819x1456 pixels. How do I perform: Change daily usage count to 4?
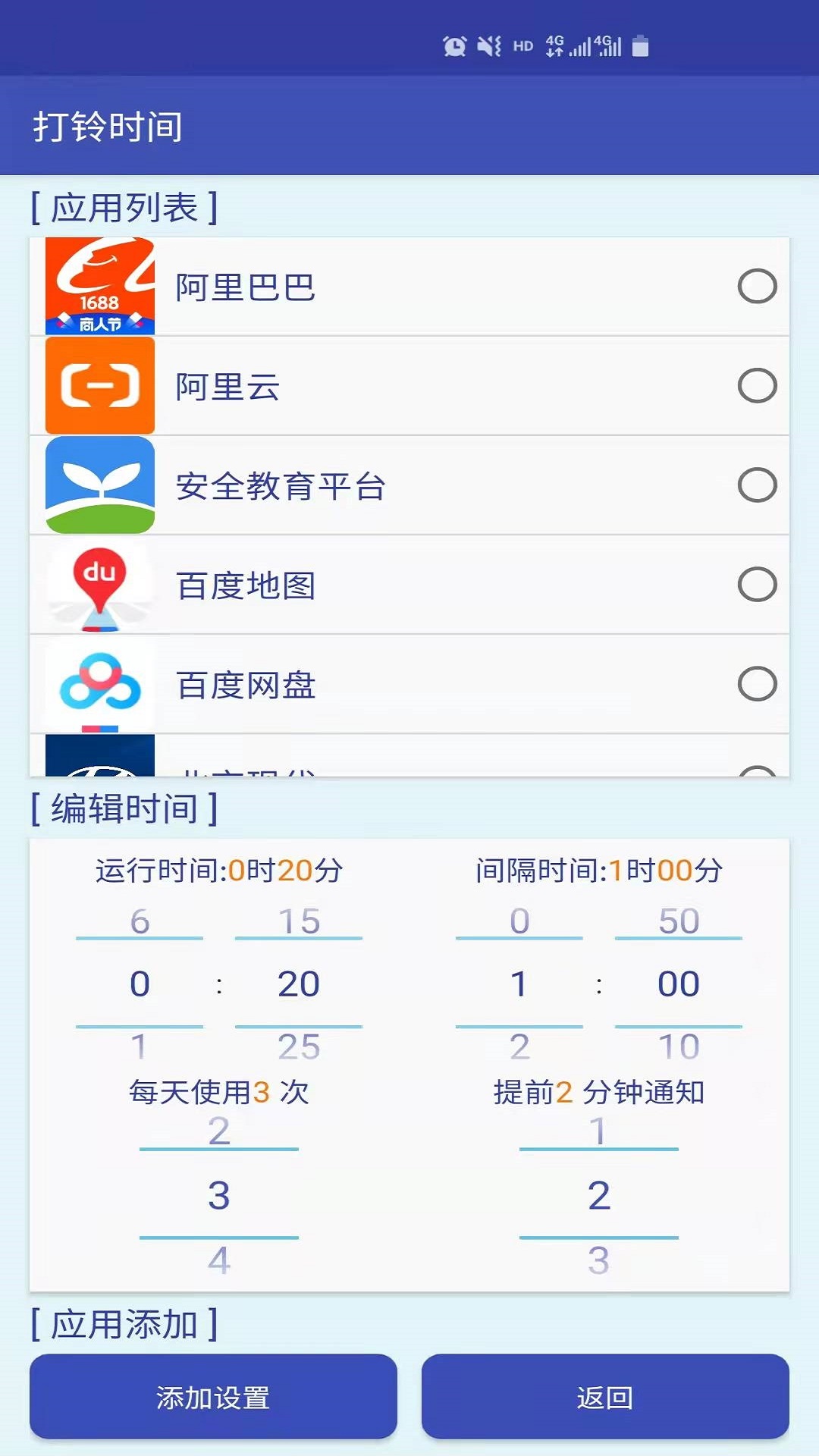[x=219, y=1260]
